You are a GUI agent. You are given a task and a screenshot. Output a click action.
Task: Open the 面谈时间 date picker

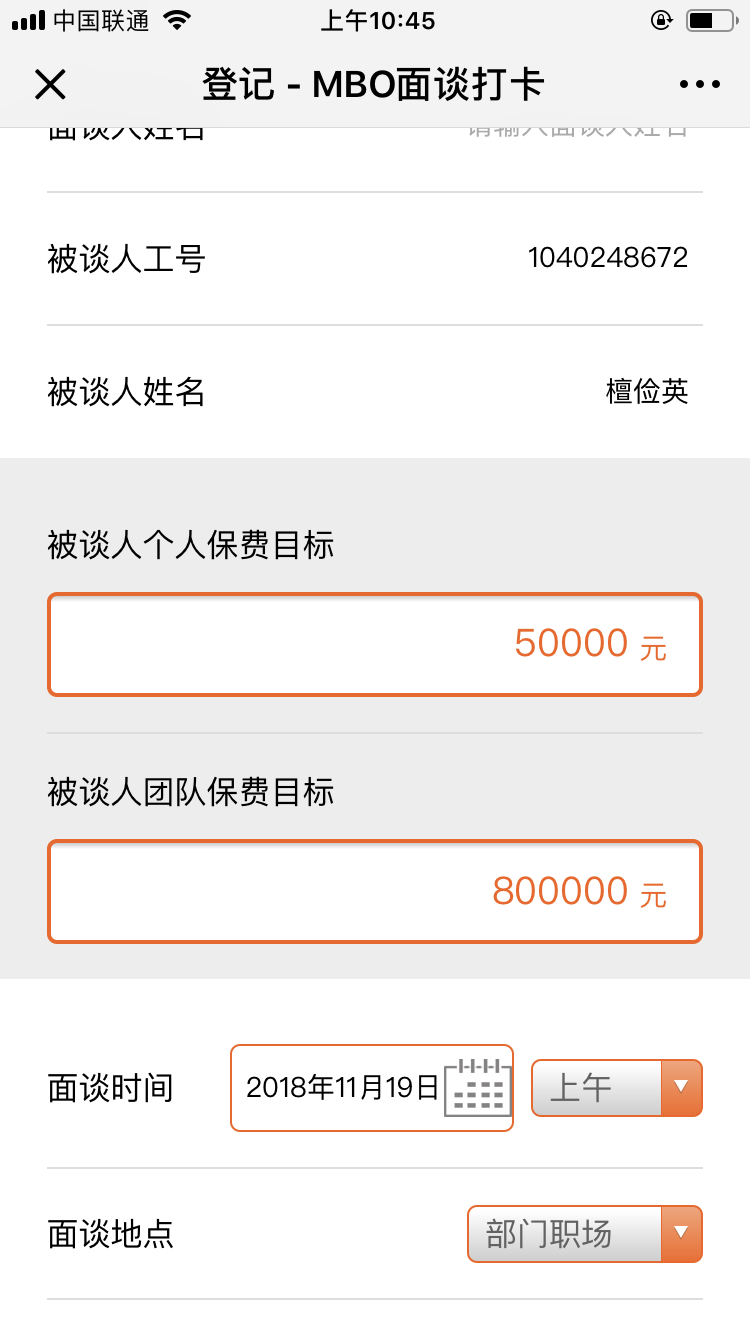372,1088
